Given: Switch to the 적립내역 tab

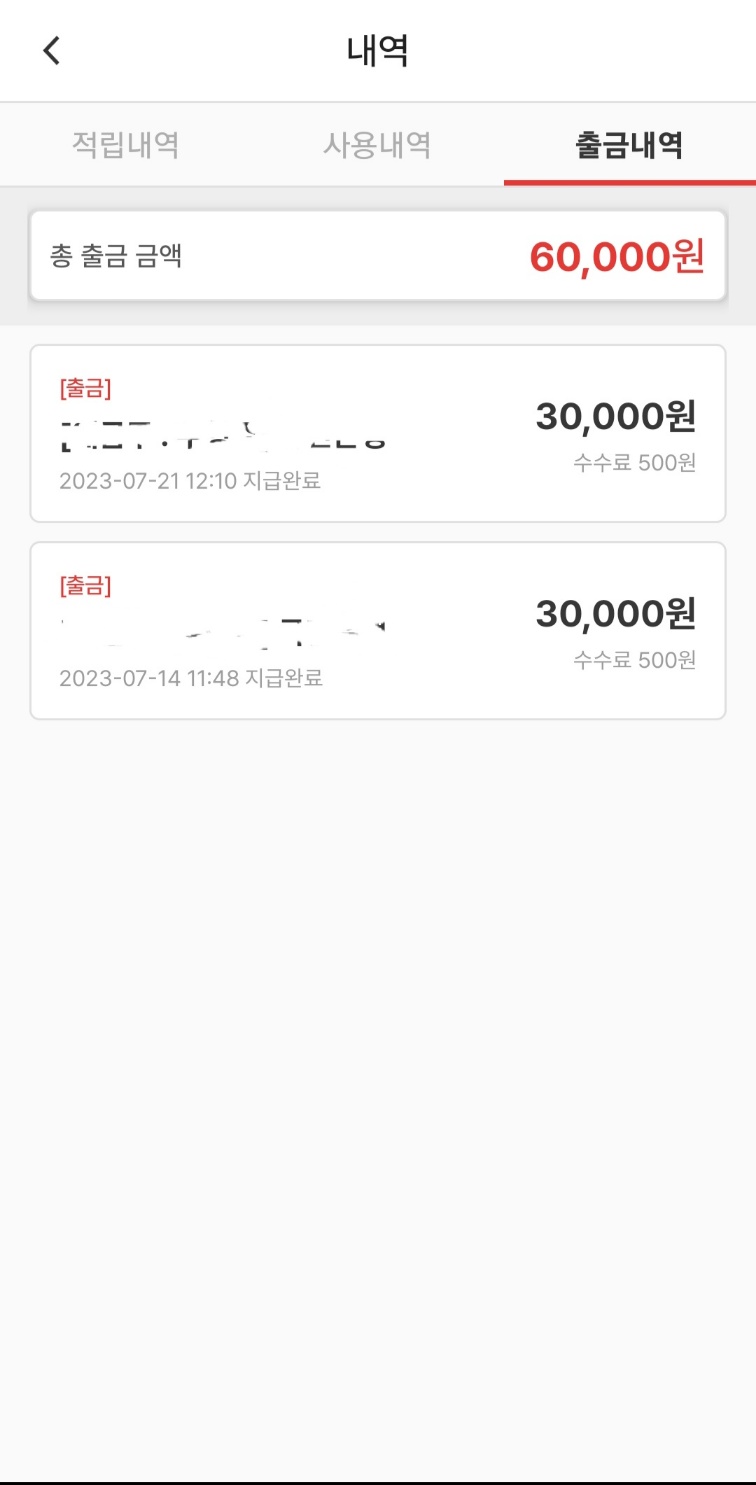Looking at the screenshot, I should click(126, 145).
